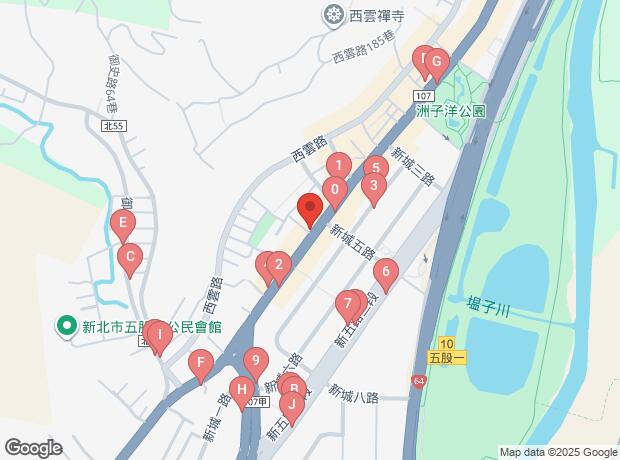Tap map marker 7
The image size is (620, 460).
347,303
